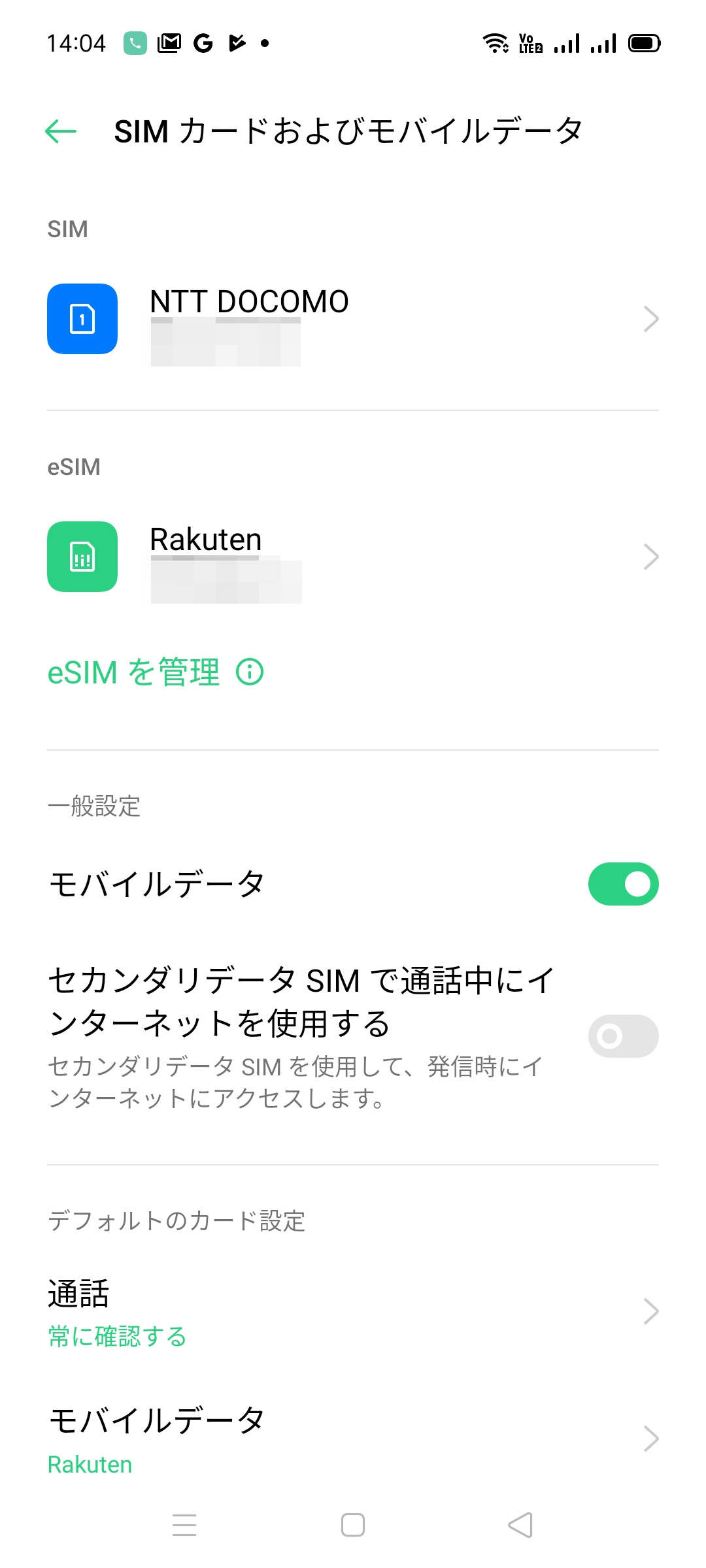The height and width of the screenshot is (1568, 706).
Task: Open info icon next to eSIM を管理
Action: coord(250,672)
